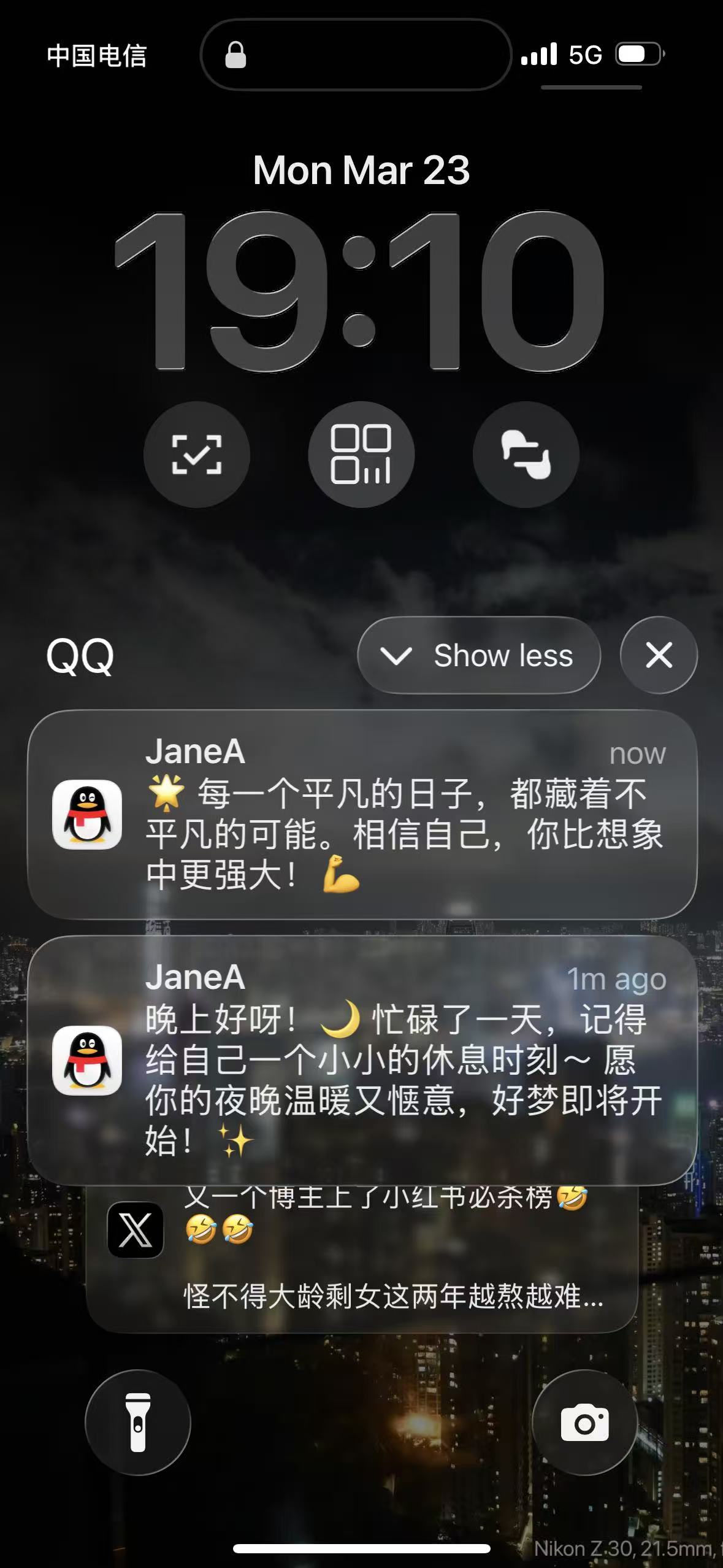Open the QR code scanner widget
This screenshot has height=1568, width=723.
[x=361, y=455]
